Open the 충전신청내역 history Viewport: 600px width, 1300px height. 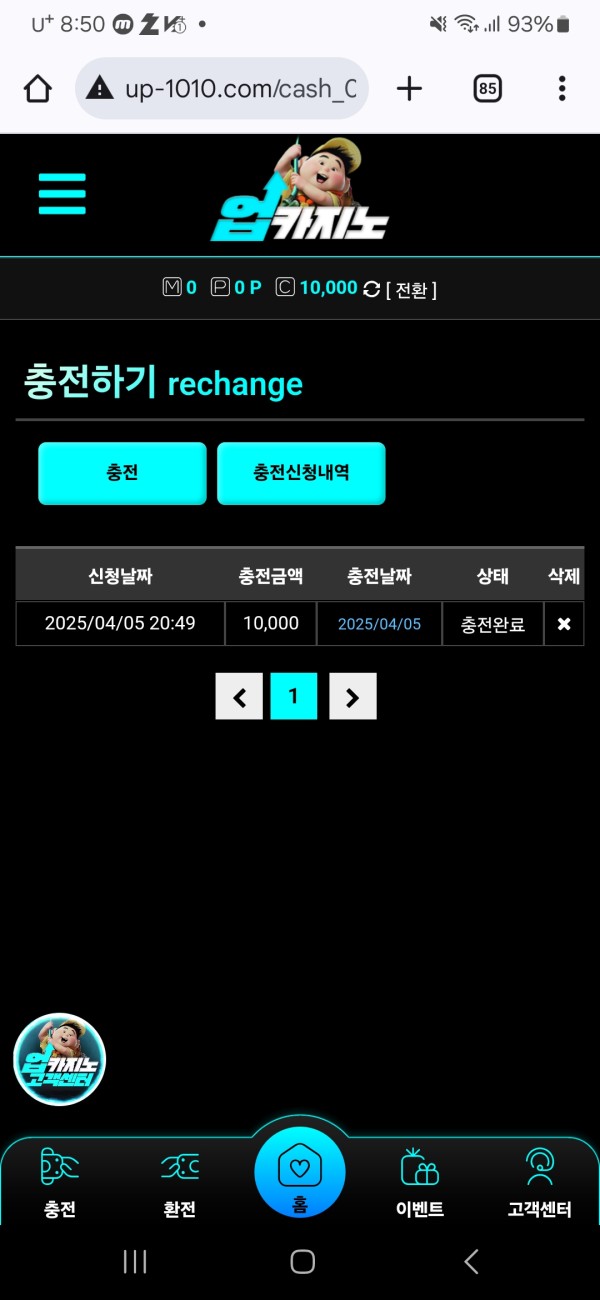pos(301,473)
